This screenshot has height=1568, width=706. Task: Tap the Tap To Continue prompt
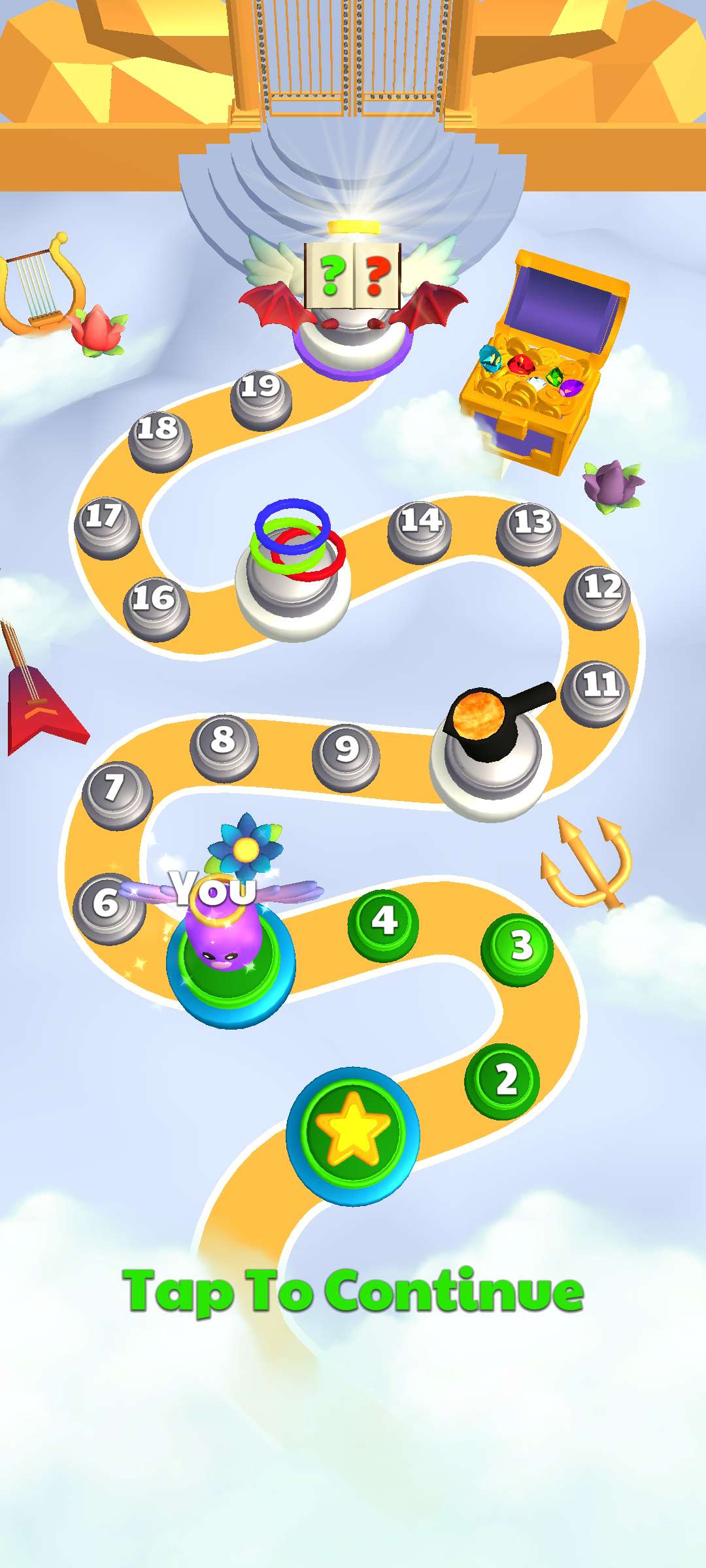click(353, 1290)
